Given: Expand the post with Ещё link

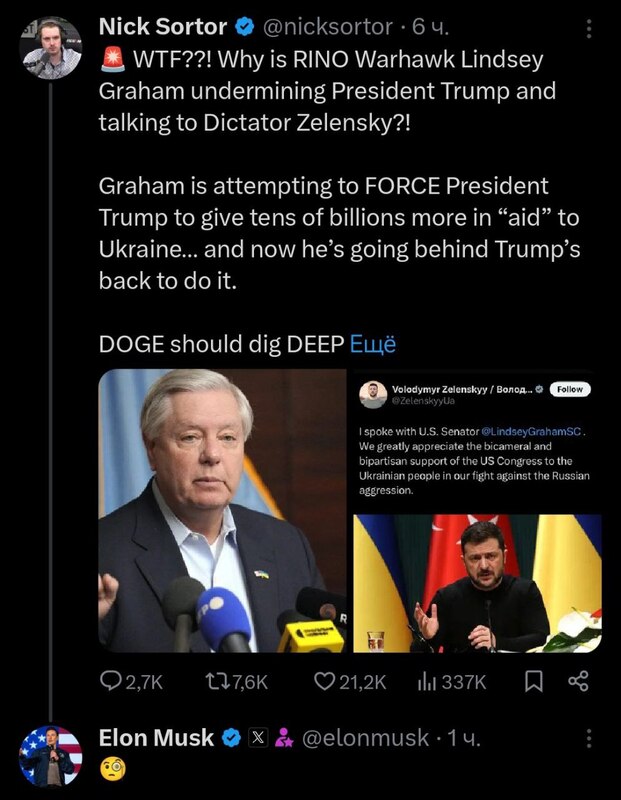Looking at the screenshot, I should [x=373, y=344].
